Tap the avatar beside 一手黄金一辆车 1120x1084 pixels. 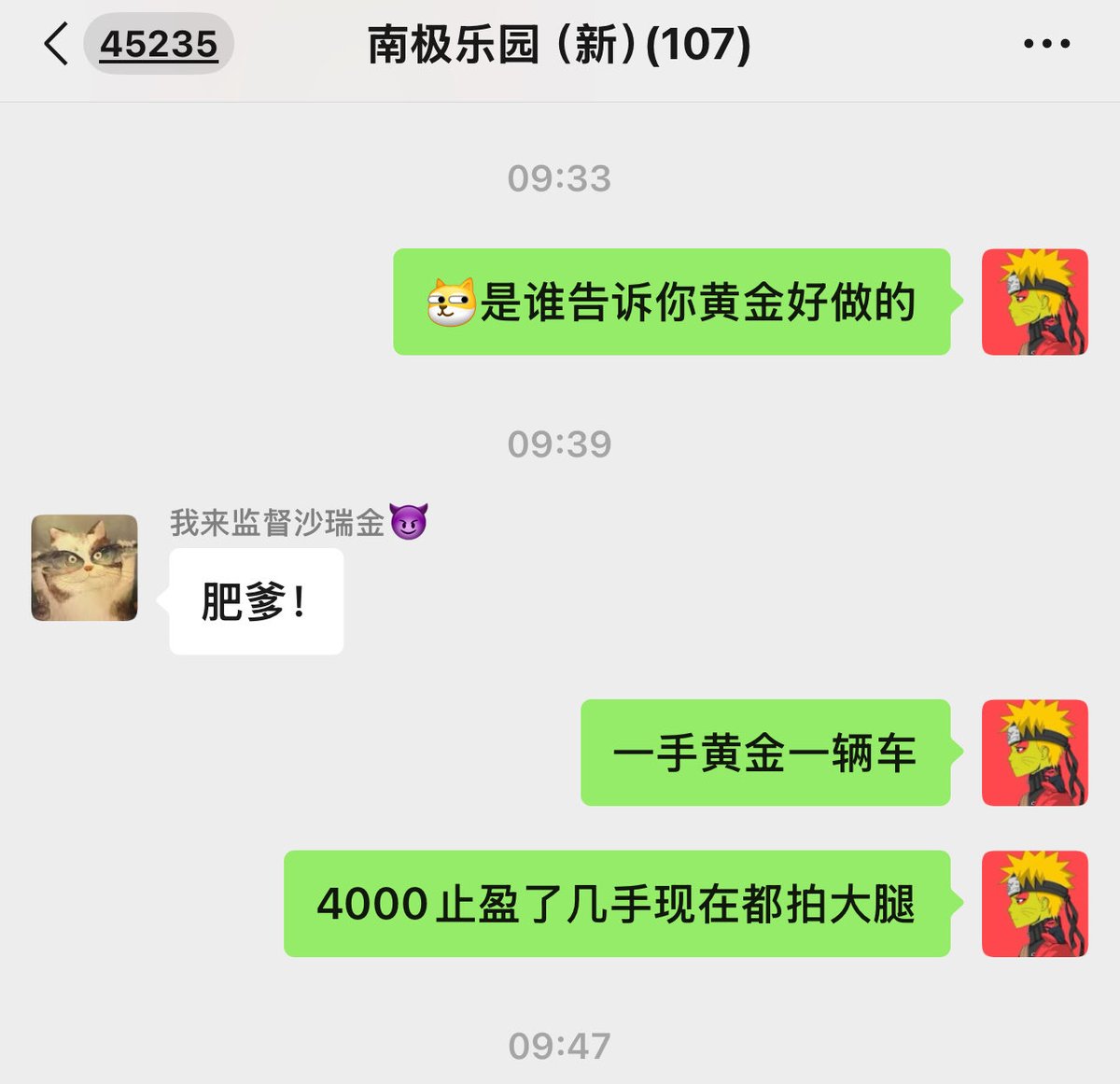tap(1034, 753)
